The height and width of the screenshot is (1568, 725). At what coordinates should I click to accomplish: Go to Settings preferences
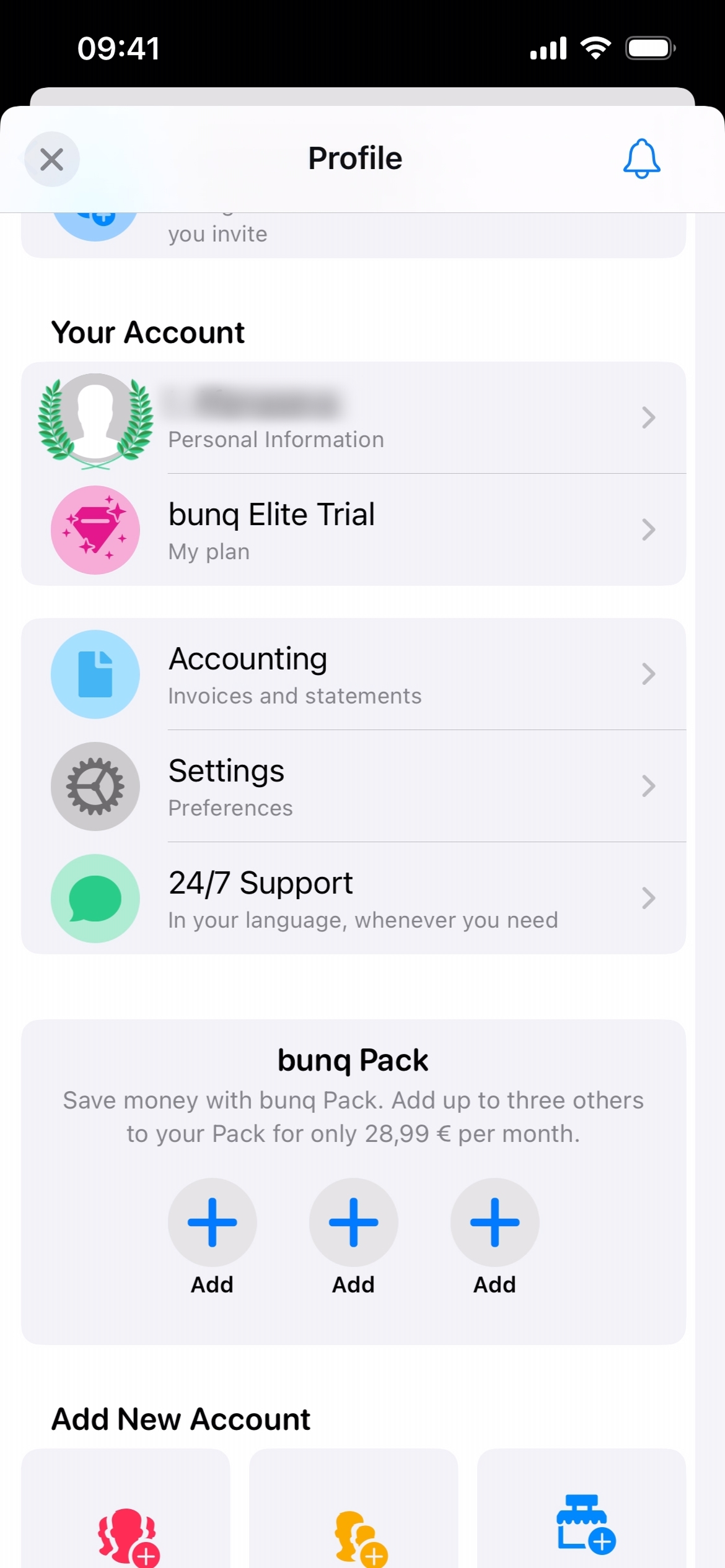tap(353, 786)
